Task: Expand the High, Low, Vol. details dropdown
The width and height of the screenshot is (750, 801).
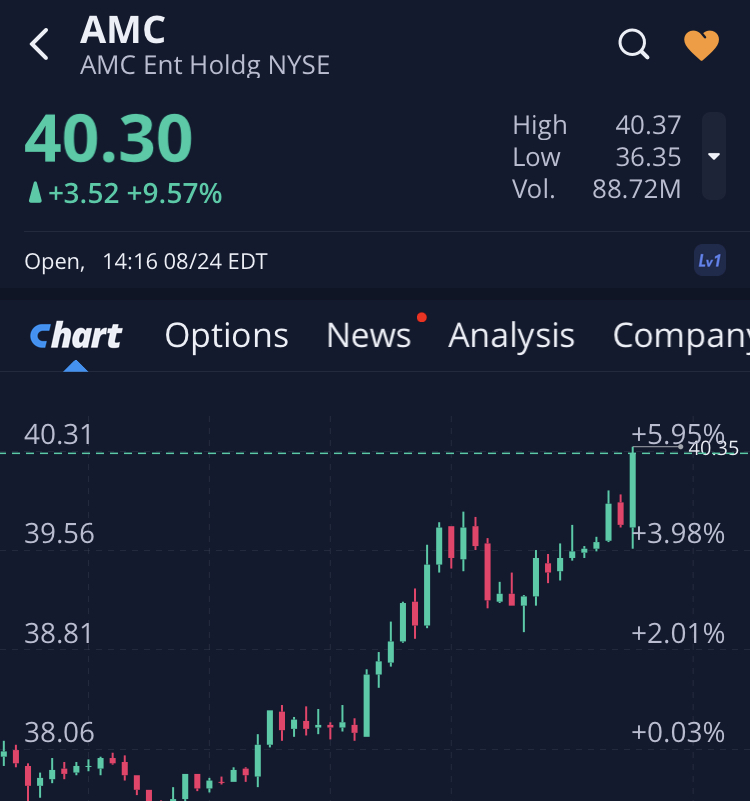Action: tap(713, 156)
